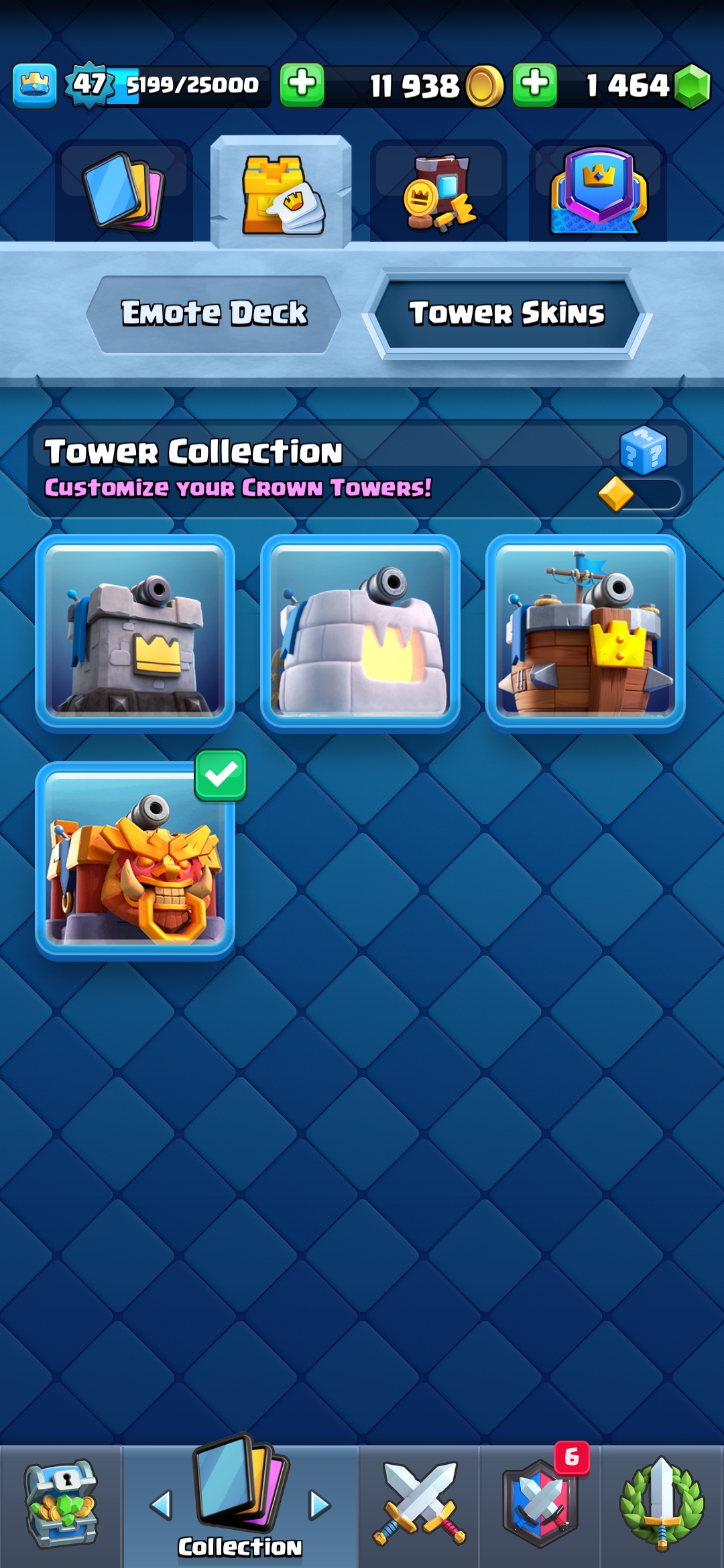Add more gold with the plus button
The height and width of the screenshot is (1568, 724).
click(x=302, y=85)
